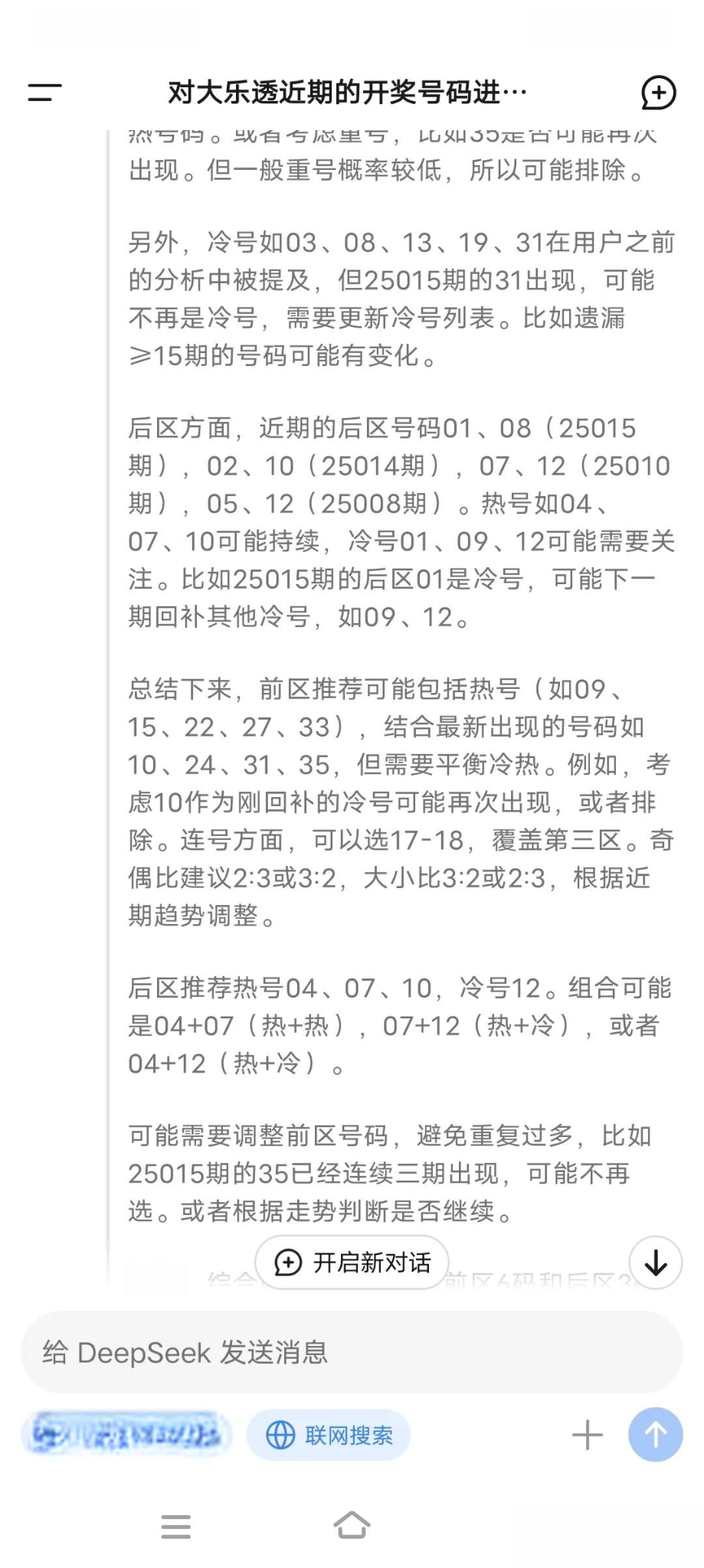Send message with up arrow button
This screenshot has width=704, height=1568.
click(x=655, y=1435)
